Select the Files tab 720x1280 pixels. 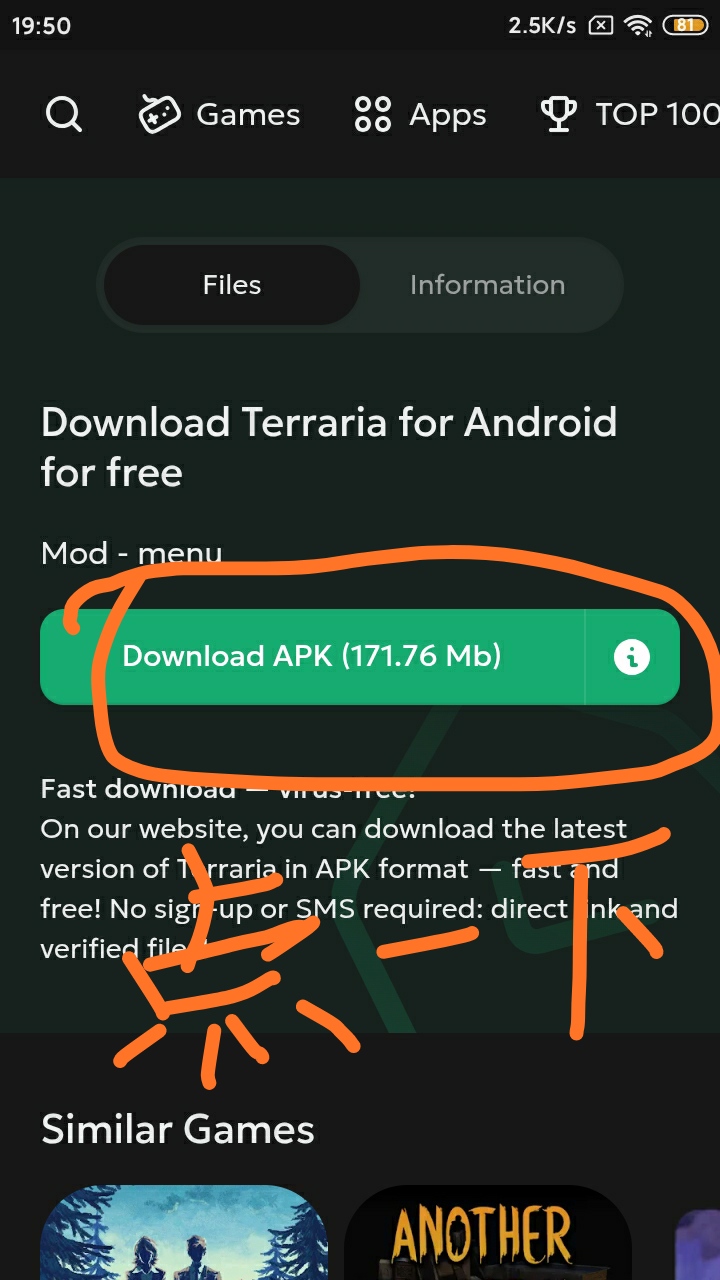click(232, 285)
